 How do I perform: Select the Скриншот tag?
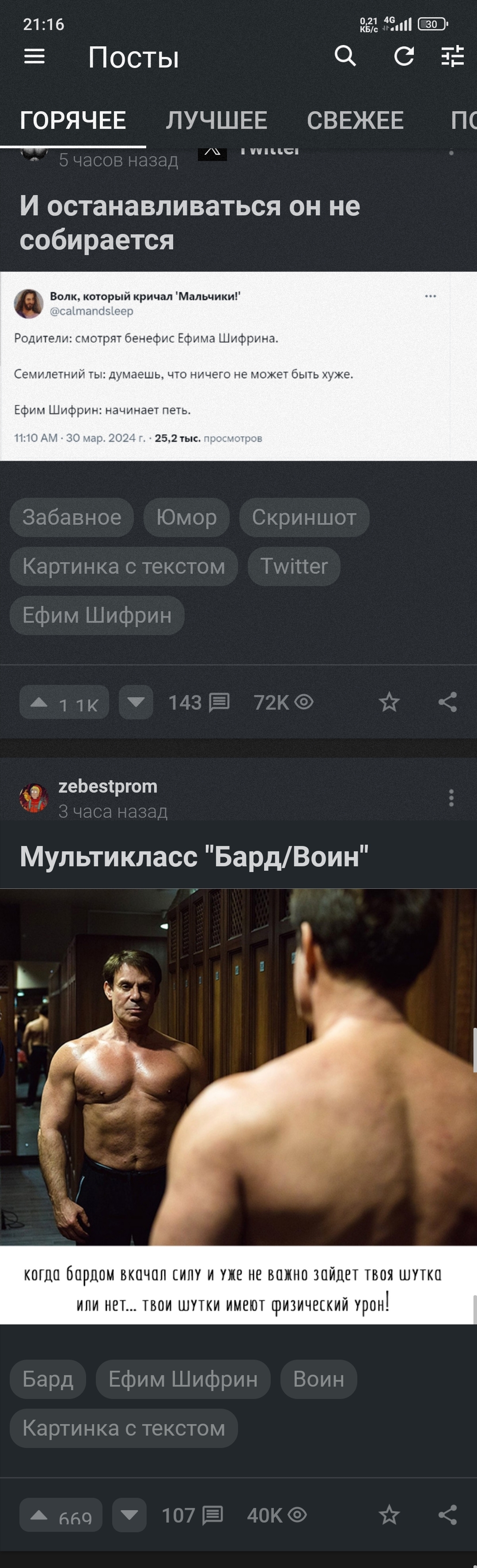pos(304,517)
